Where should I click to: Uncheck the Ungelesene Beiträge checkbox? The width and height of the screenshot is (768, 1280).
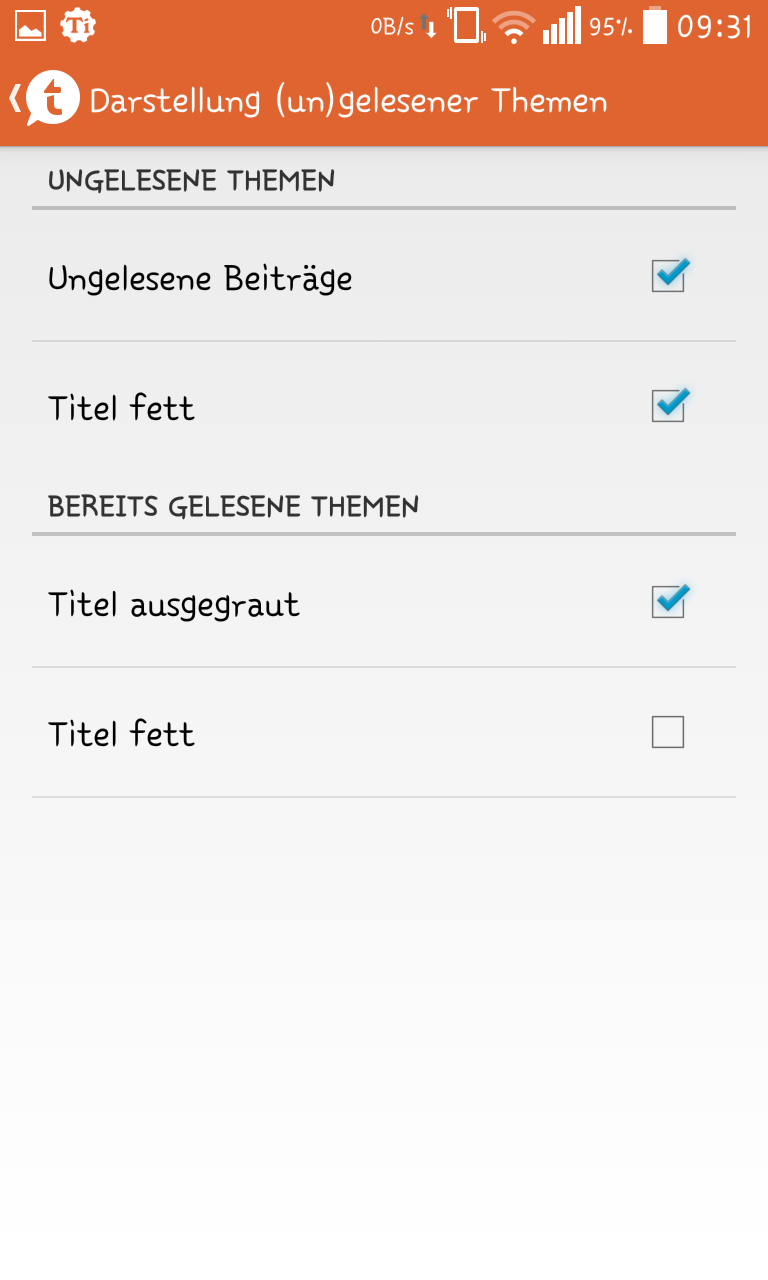click(668, 277)
